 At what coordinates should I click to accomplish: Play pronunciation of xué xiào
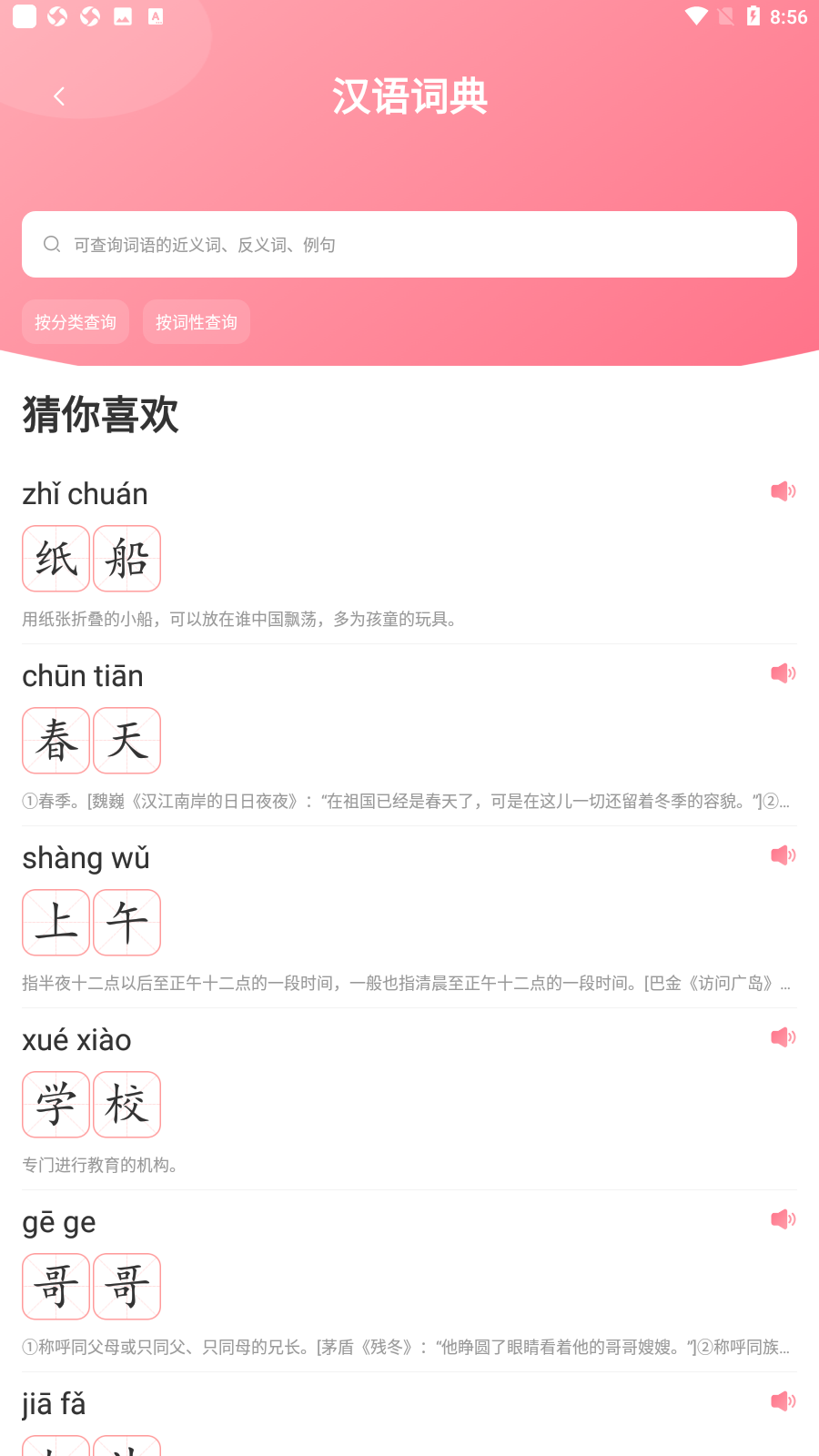pyautogui.click(x=783, y=1037)
